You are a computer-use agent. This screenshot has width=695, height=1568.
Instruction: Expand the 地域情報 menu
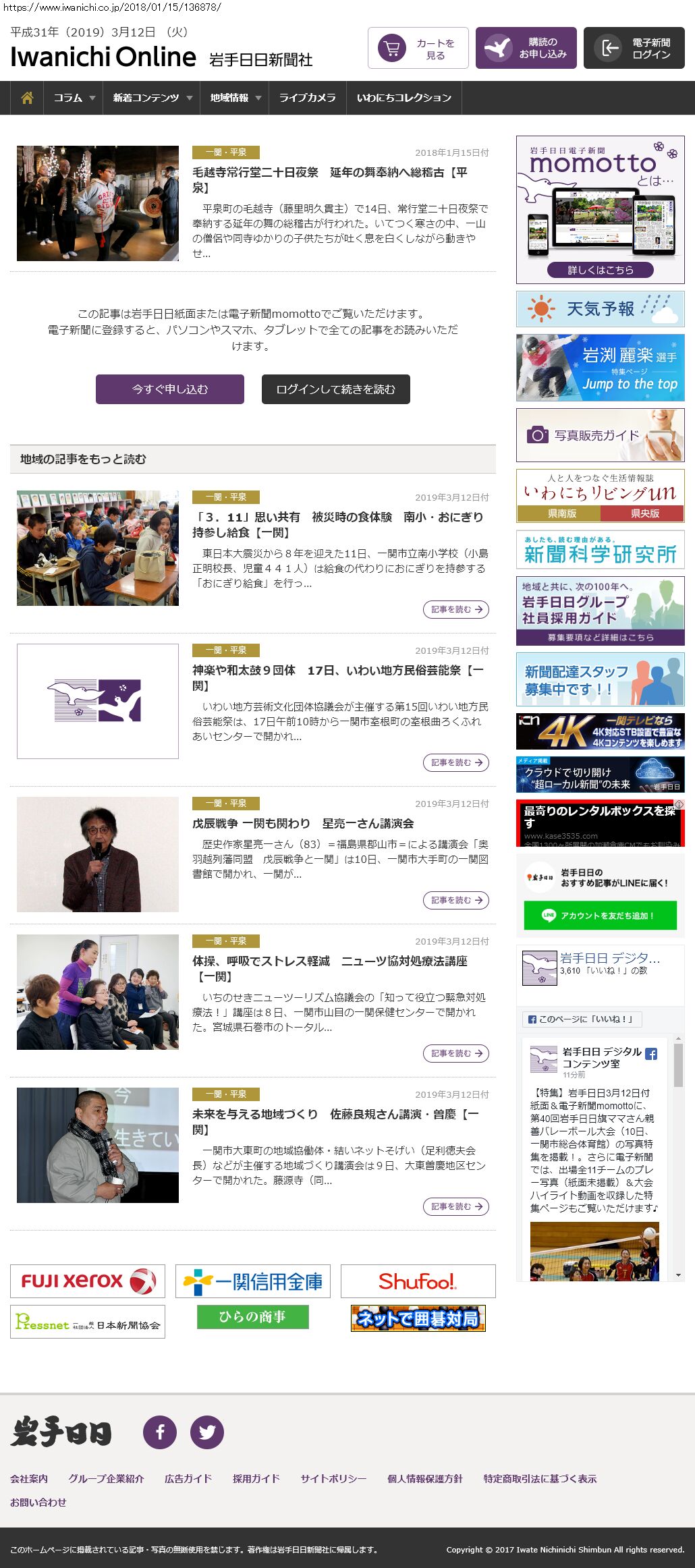[235, 98]
